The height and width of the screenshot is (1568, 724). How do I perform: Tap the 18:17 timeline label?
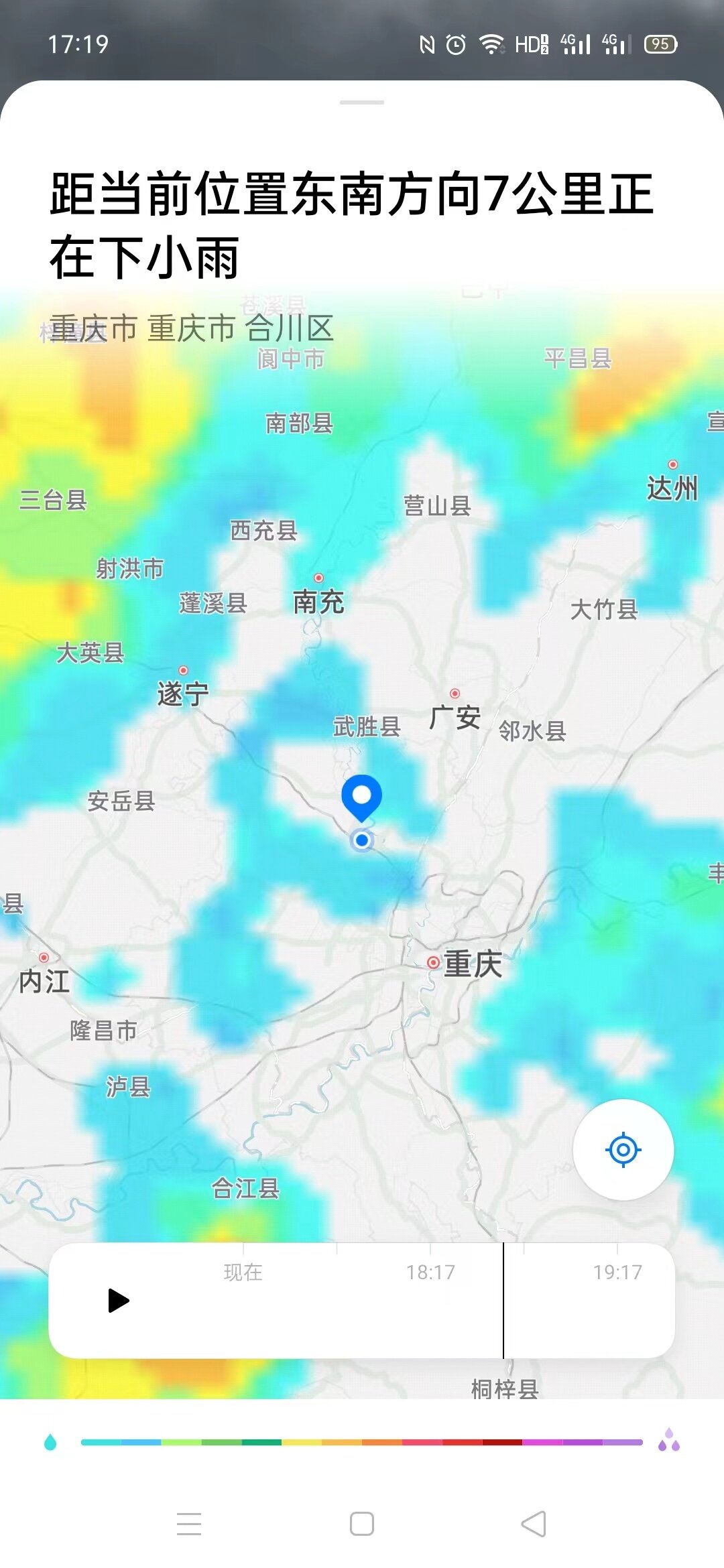click(x=431, y=1272)
